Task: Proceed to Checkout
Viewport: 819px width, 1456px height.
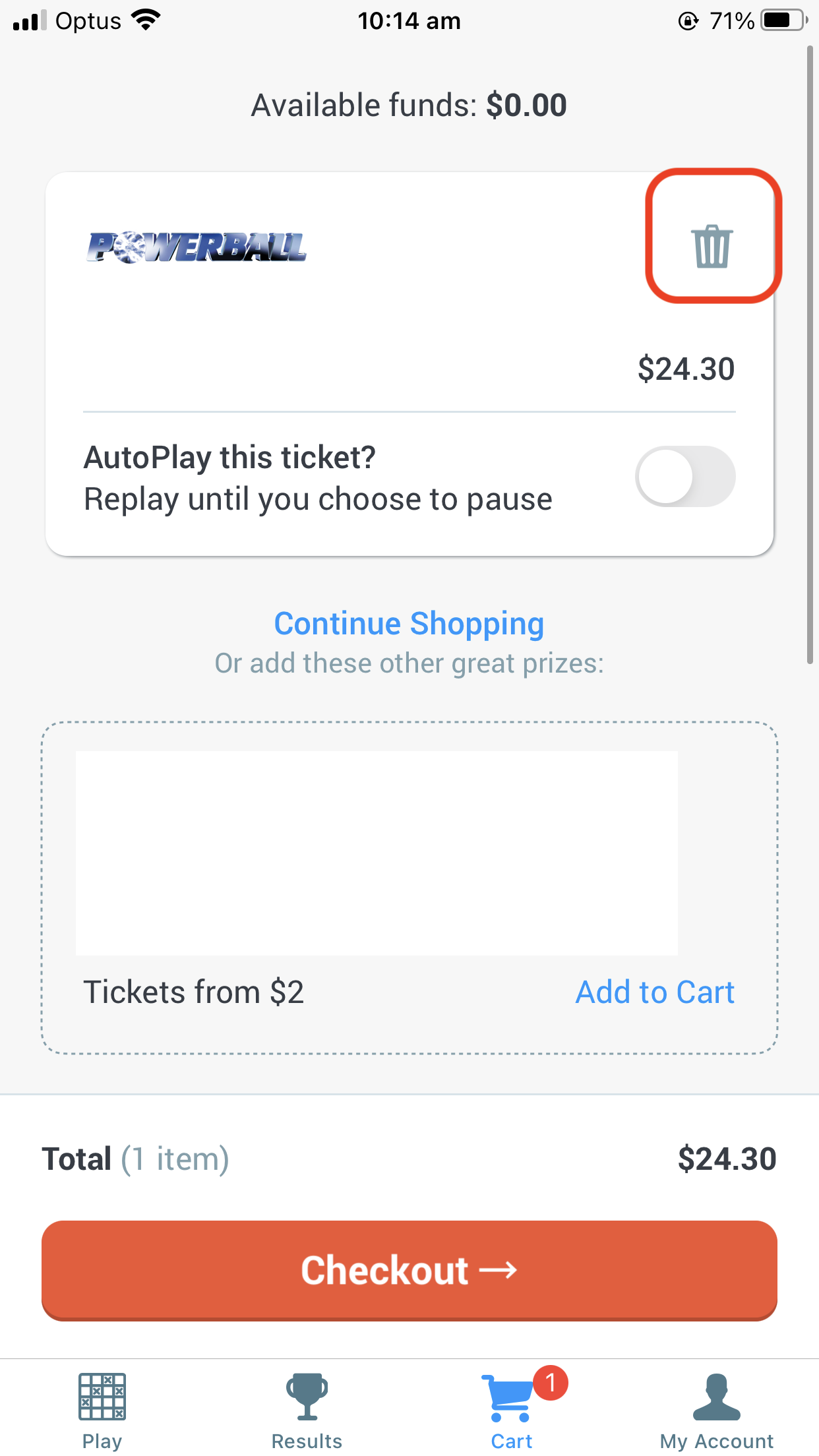Action: (x=409, y=1271)
